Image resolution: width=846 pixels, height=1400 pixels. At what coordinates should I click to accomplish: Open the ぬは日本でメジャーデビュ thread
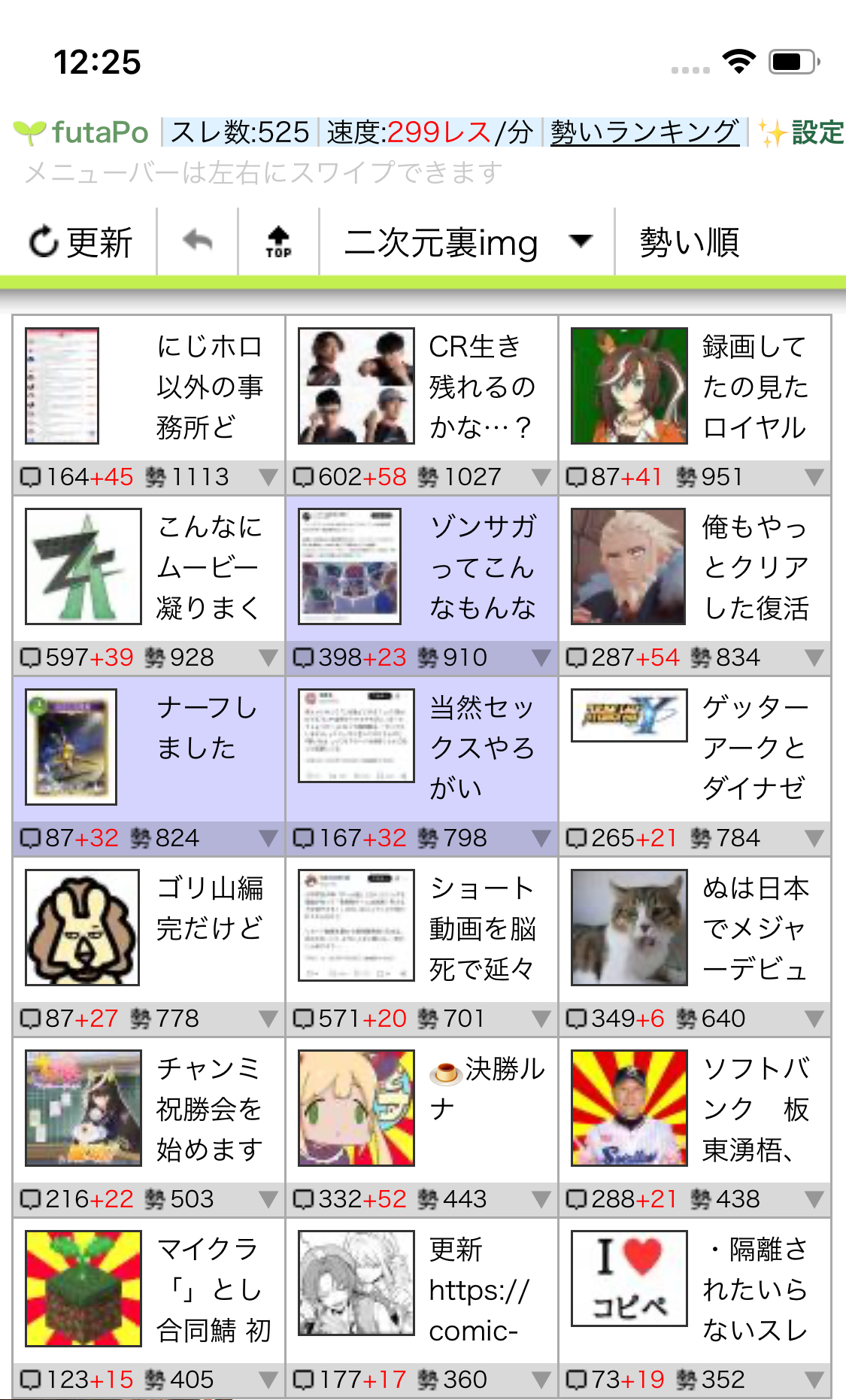754,928
